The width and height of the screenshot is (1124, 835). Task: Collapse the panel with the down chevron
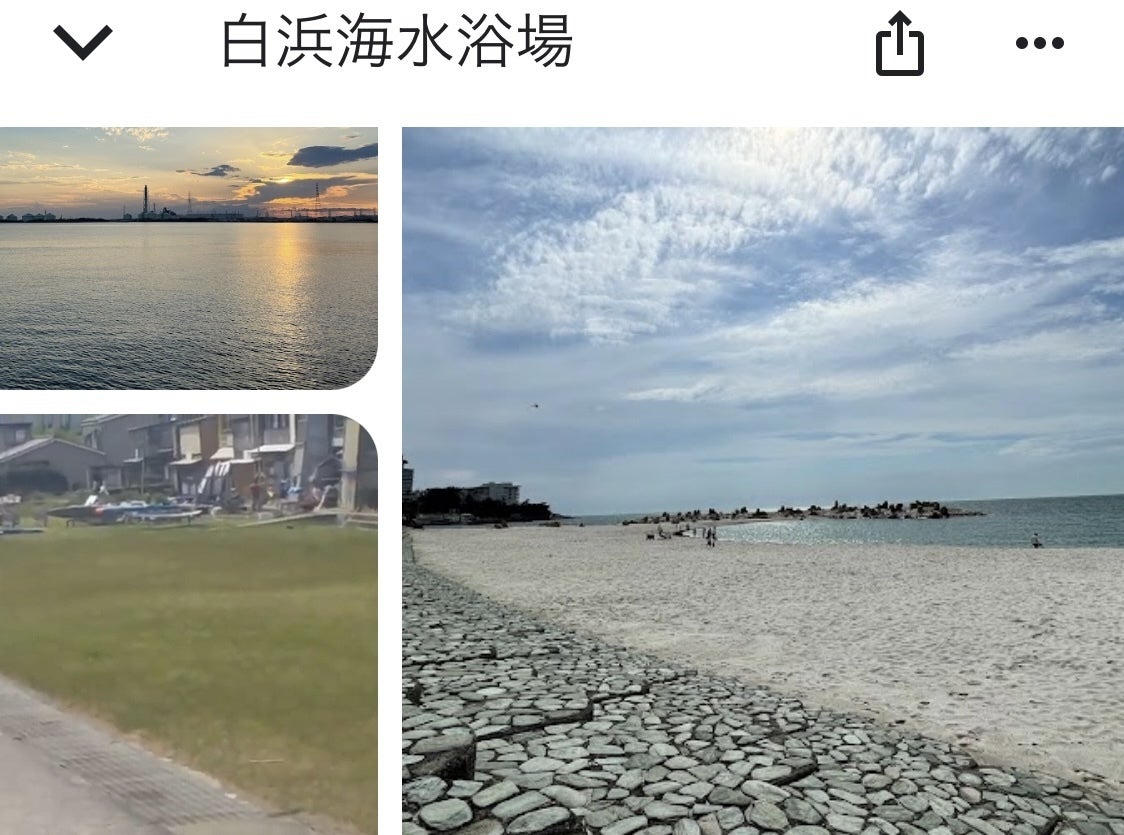83,42
